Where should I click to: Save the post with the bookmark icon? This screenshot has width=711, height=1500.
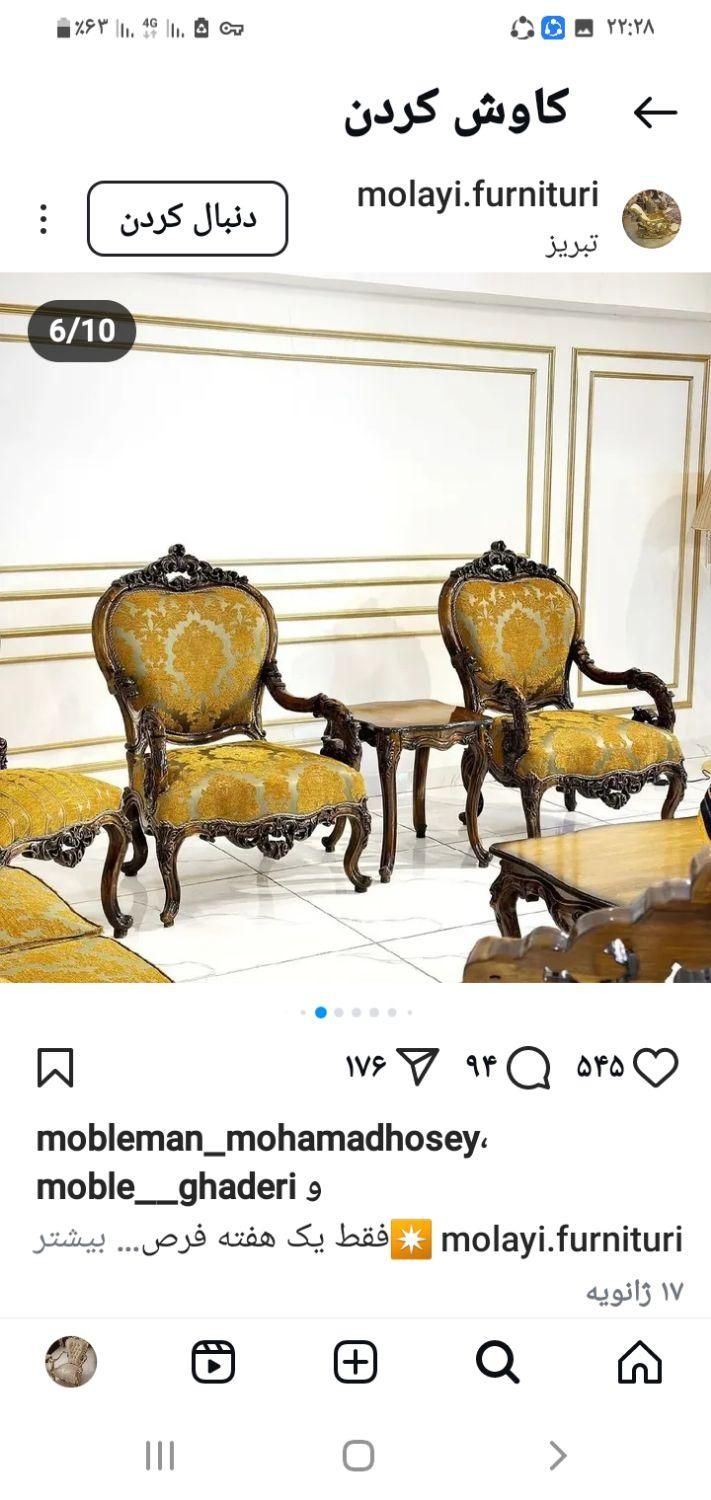[x=55, y=1068]
